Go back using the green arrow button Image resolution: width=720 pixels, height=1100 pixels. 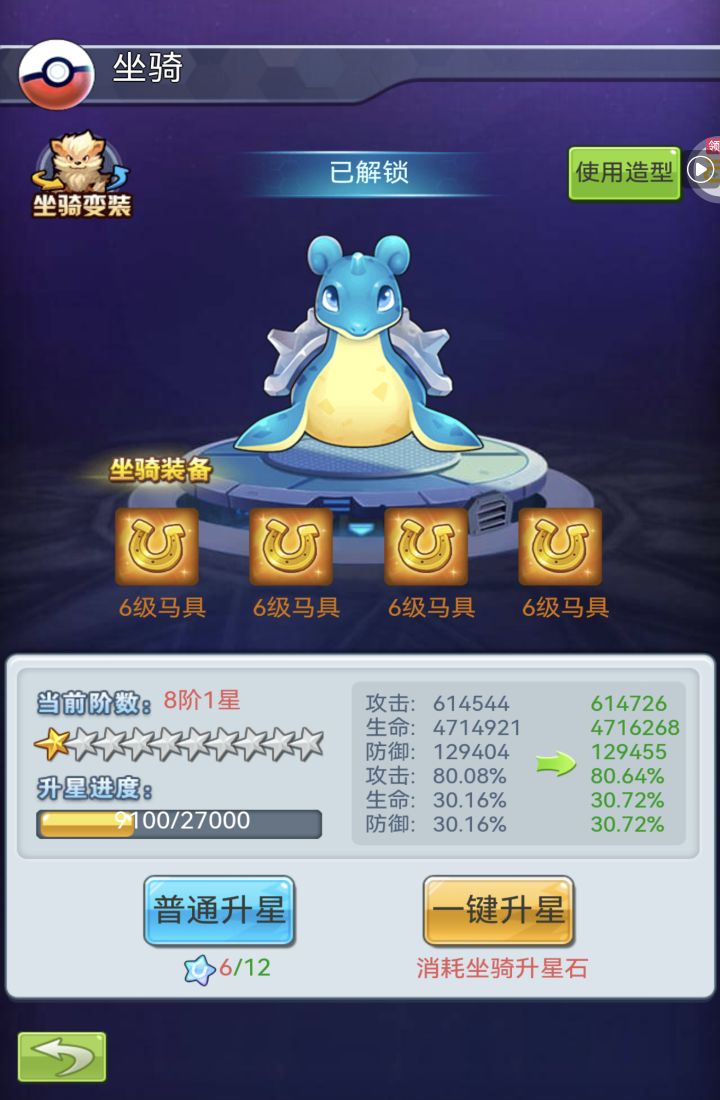[x=62, y=1057]
